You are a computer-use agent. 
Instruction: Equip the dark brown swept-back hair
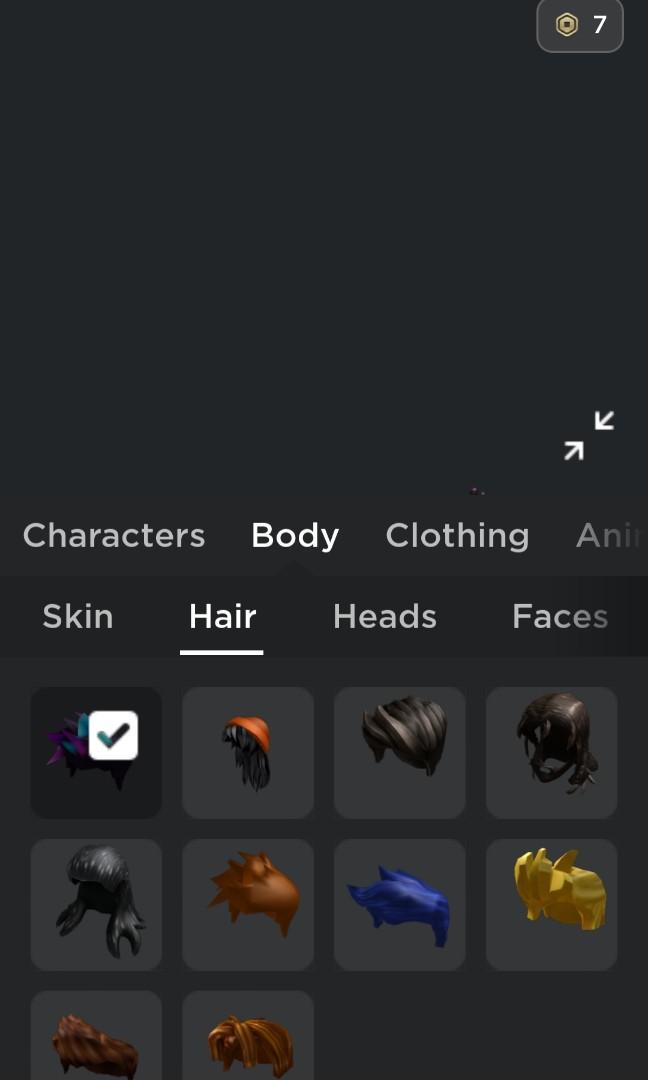tap(400, 752)
